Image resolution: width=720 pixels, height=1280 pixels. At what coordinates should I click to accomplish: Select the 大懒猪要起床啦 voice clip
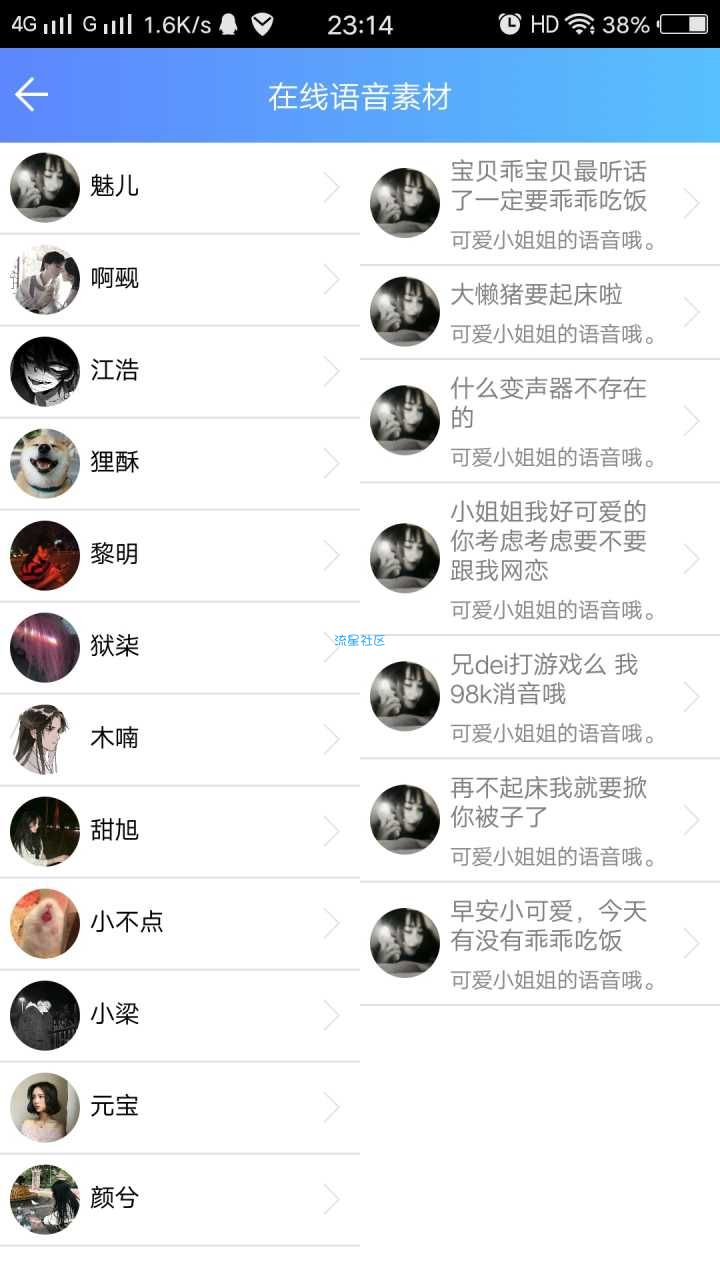tap(540, 312)
